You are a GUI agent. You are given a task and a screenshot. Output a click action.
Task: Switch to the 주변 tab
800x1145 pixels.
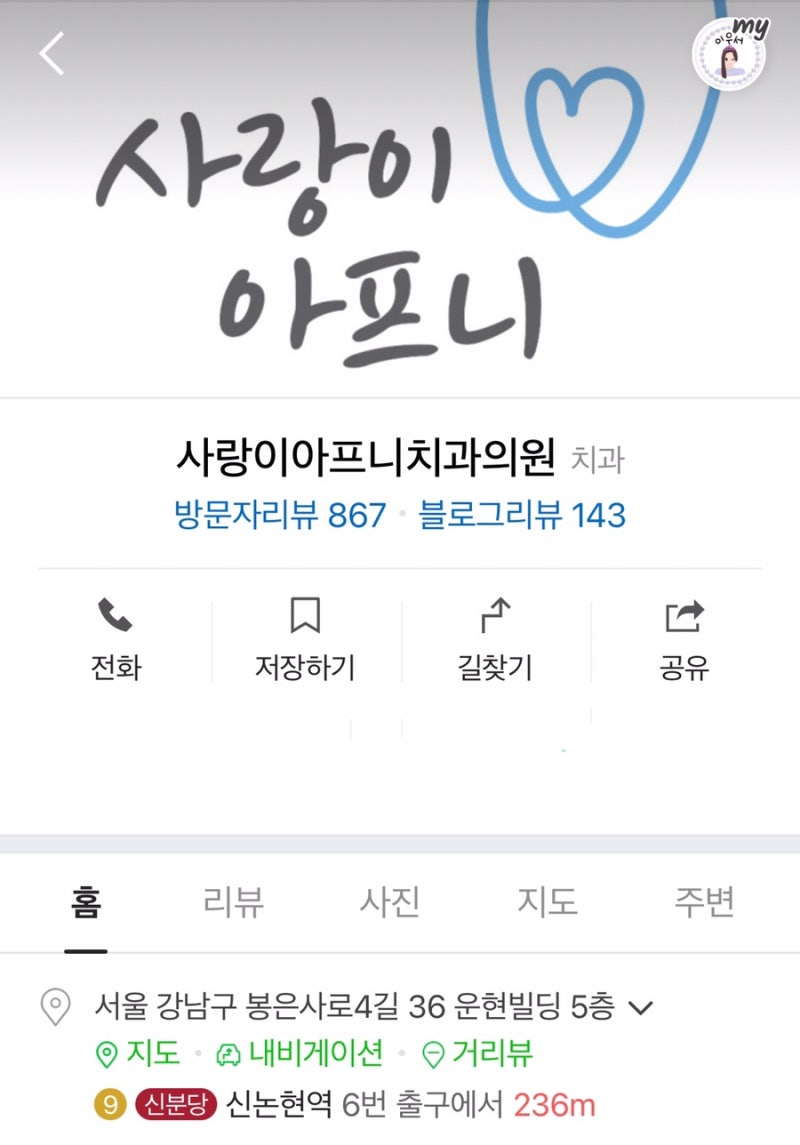pos(704,902)
